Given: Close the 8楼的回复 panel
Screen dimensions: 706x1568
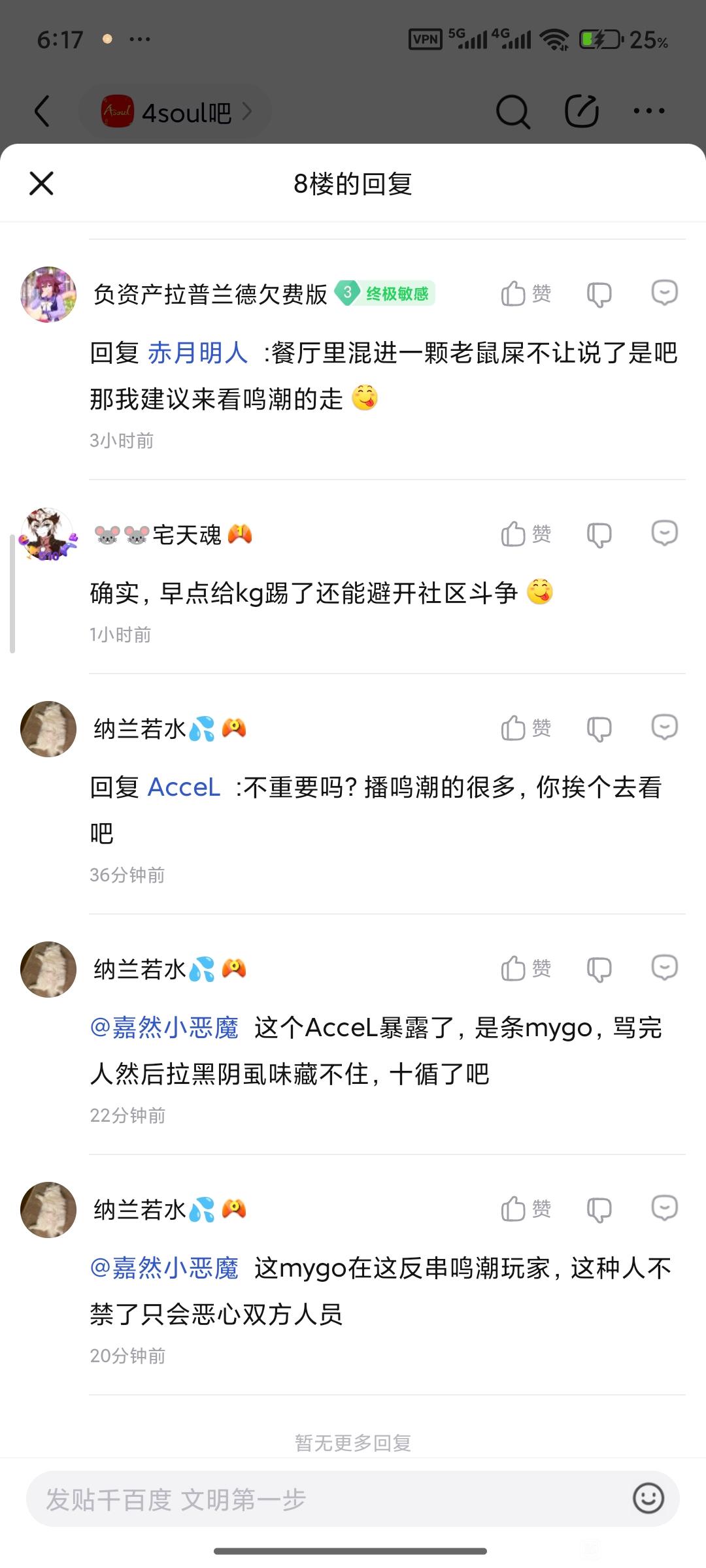Looking at the screenshot, I should (41, 184).
